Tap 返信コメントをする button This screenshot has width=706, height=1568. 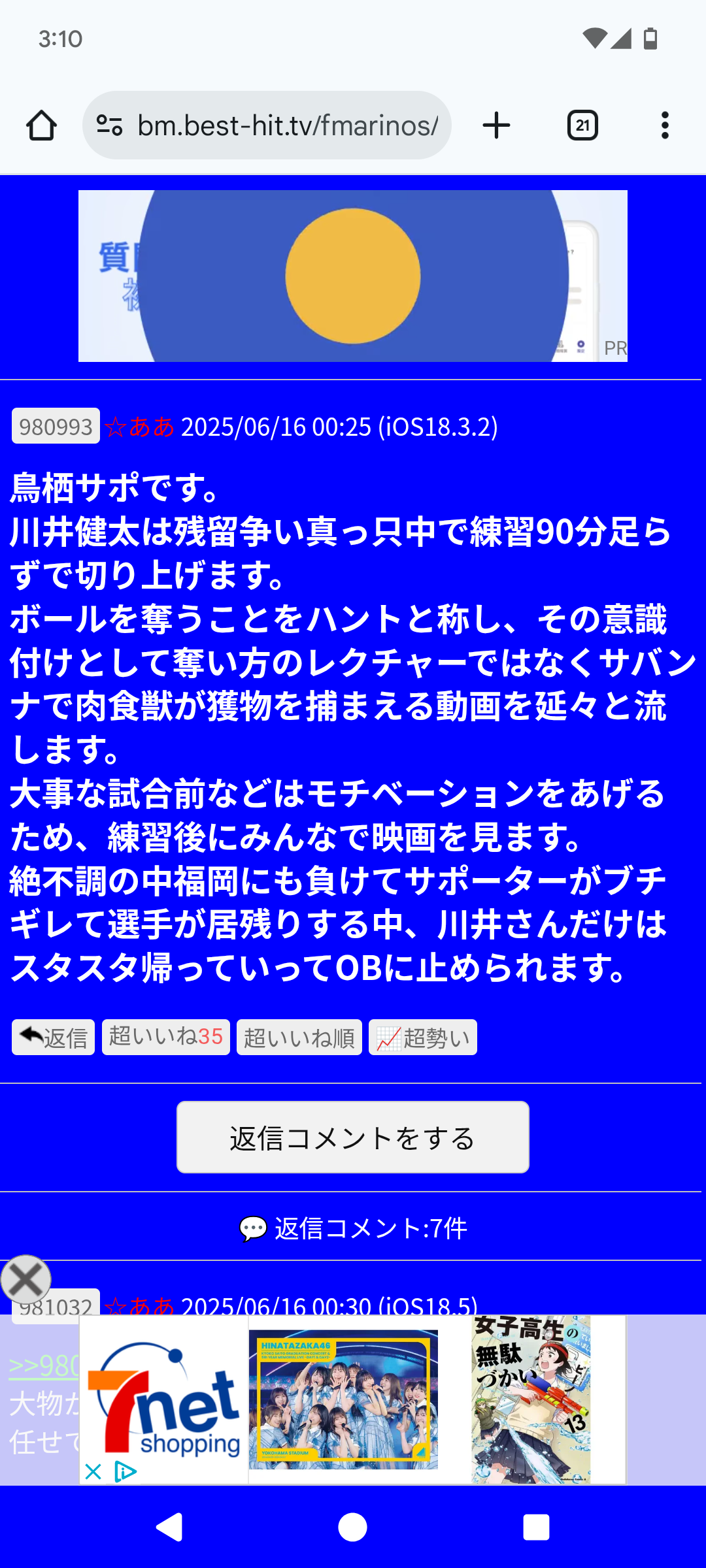click(x=353, y=1137)
